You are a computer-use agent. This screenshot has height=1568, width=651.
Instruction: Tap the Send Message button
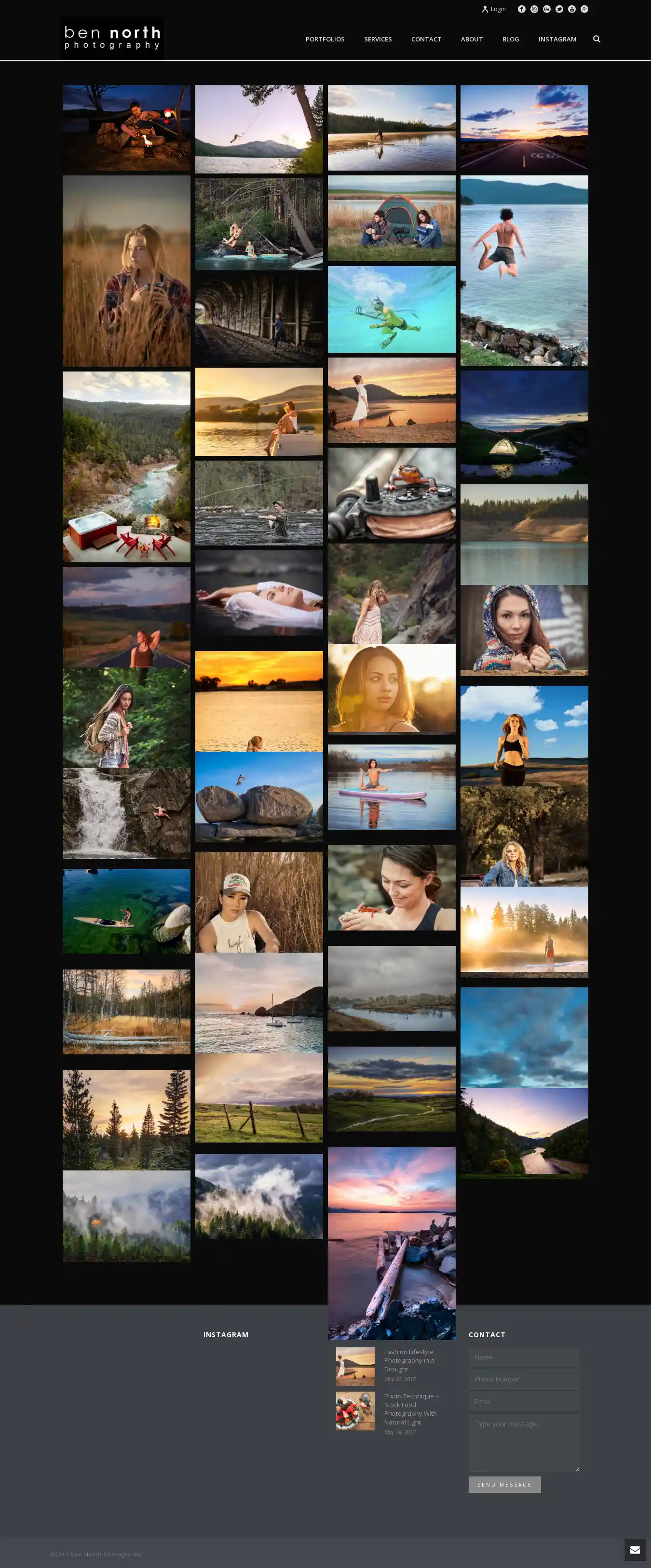point(504,1484)
